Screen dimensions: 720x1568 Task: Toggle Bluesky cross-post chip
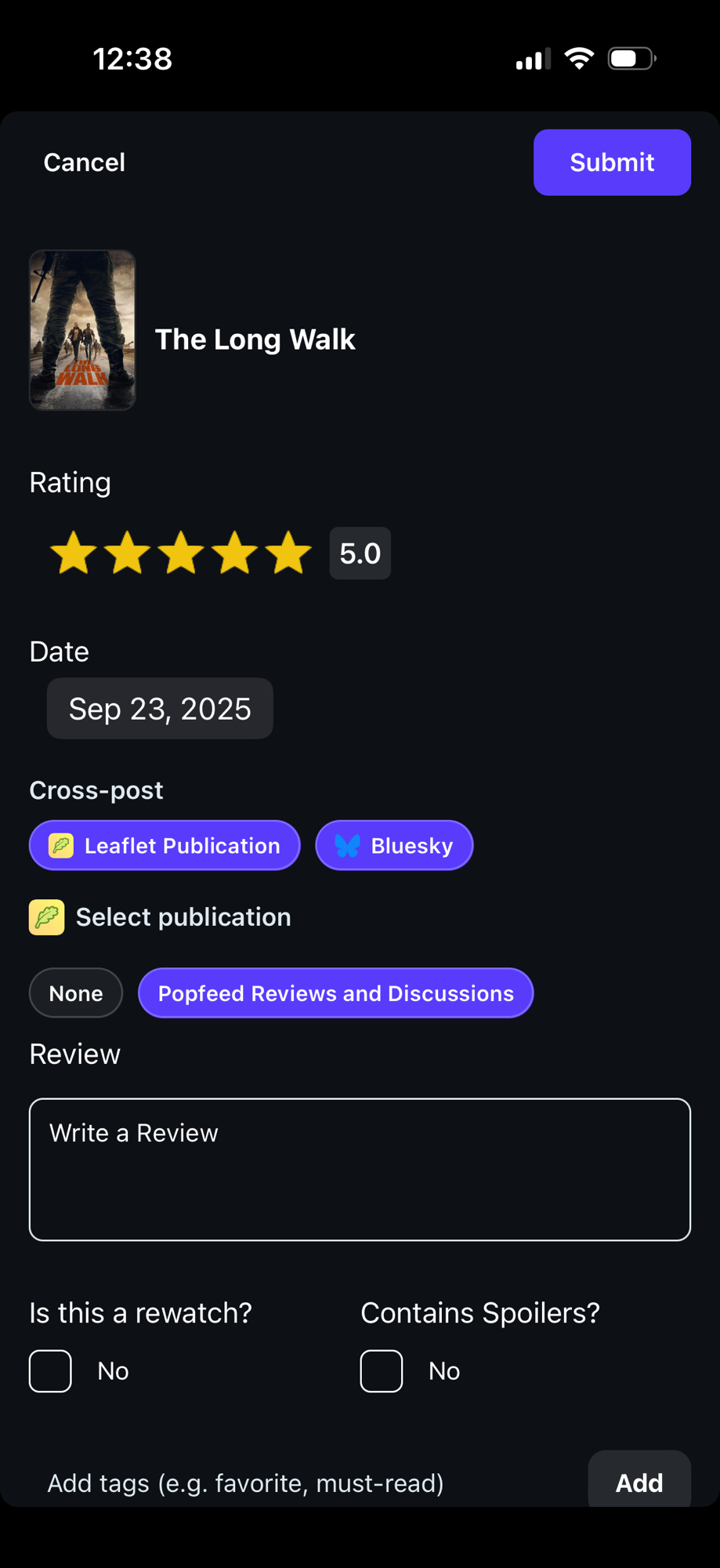394,846
